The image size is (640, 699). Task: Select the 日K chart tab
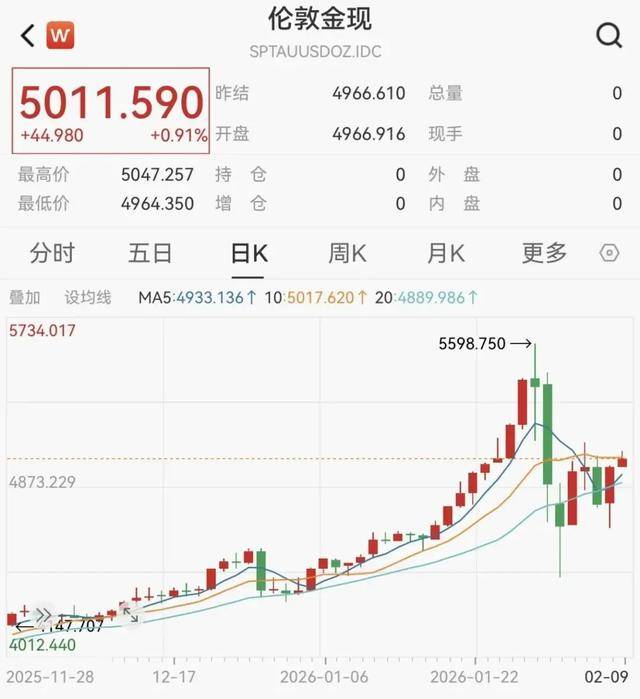point(249,253)
